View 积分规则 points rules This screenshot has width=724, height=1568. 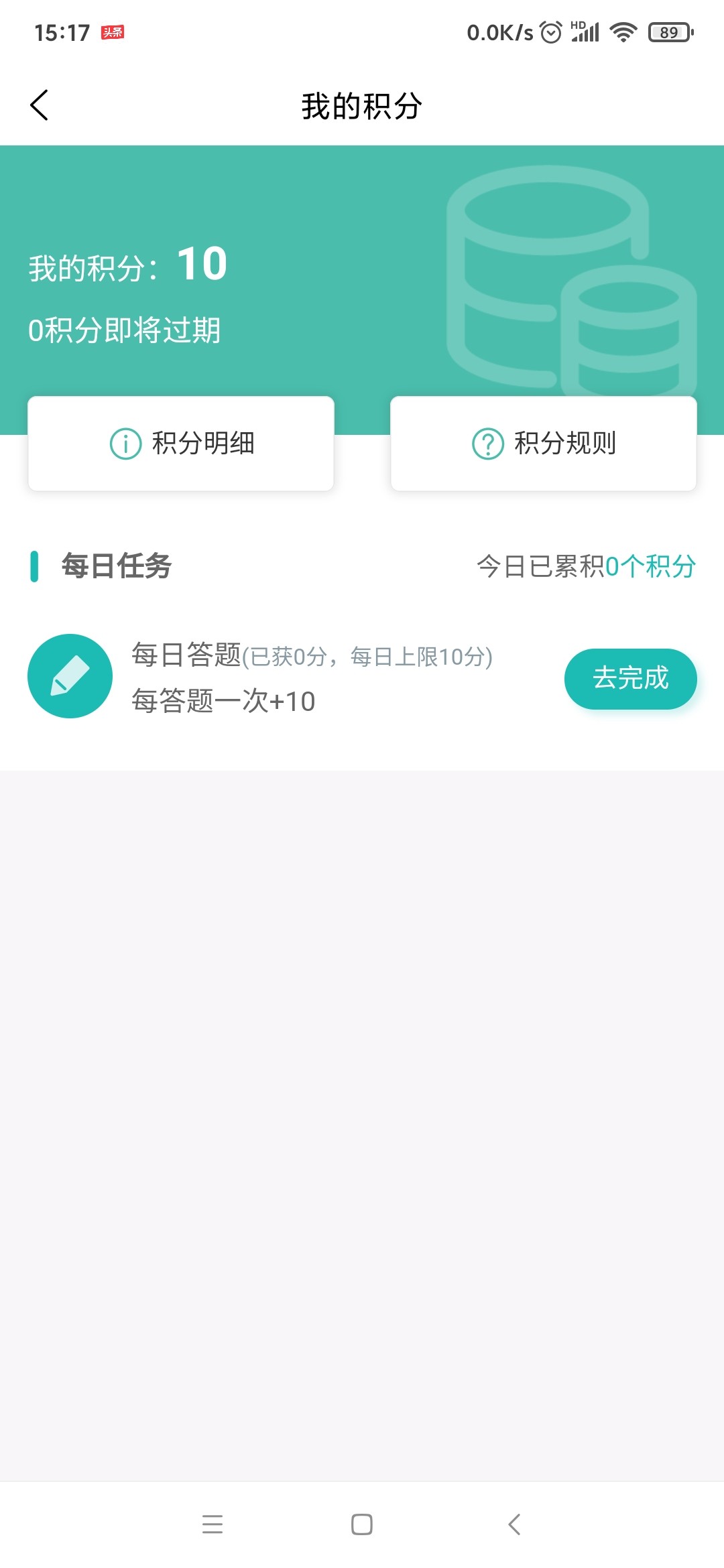(x=544, y=444)
